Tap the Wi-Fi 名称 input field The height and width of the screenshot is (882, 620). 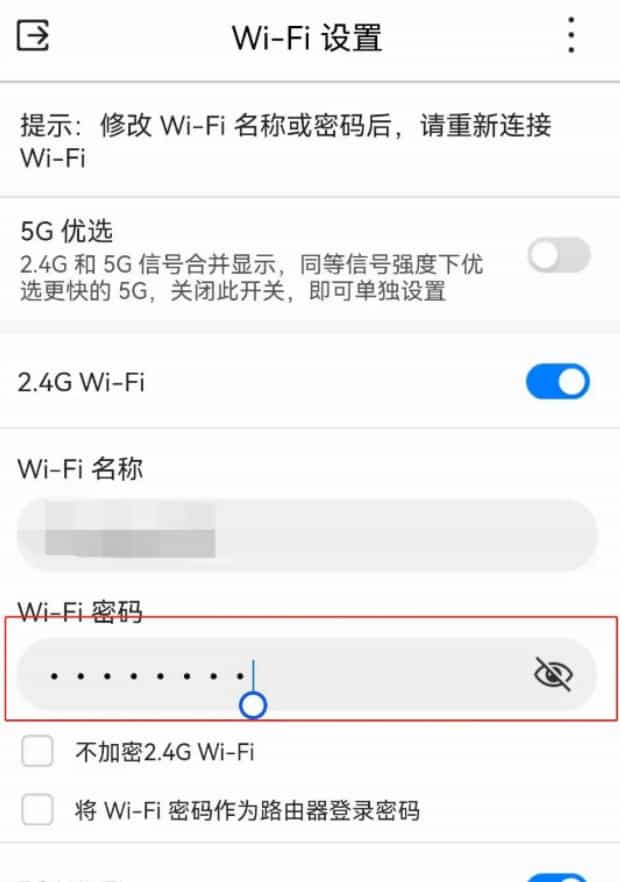pyautogui.click(x=307, y=535)
